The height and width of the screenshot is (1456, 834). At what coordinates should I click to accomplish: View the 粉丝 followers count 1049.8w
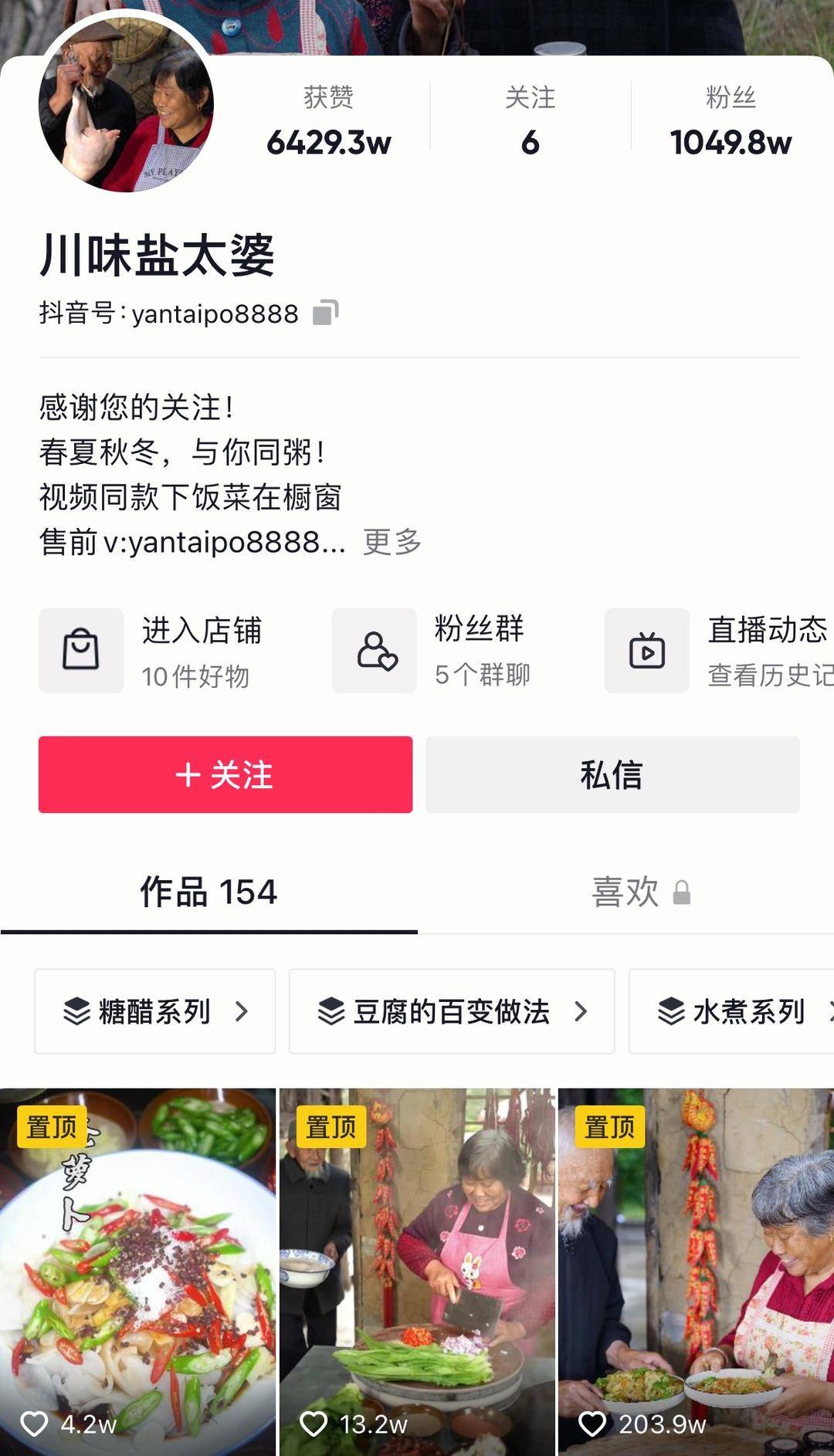point(731,122)
